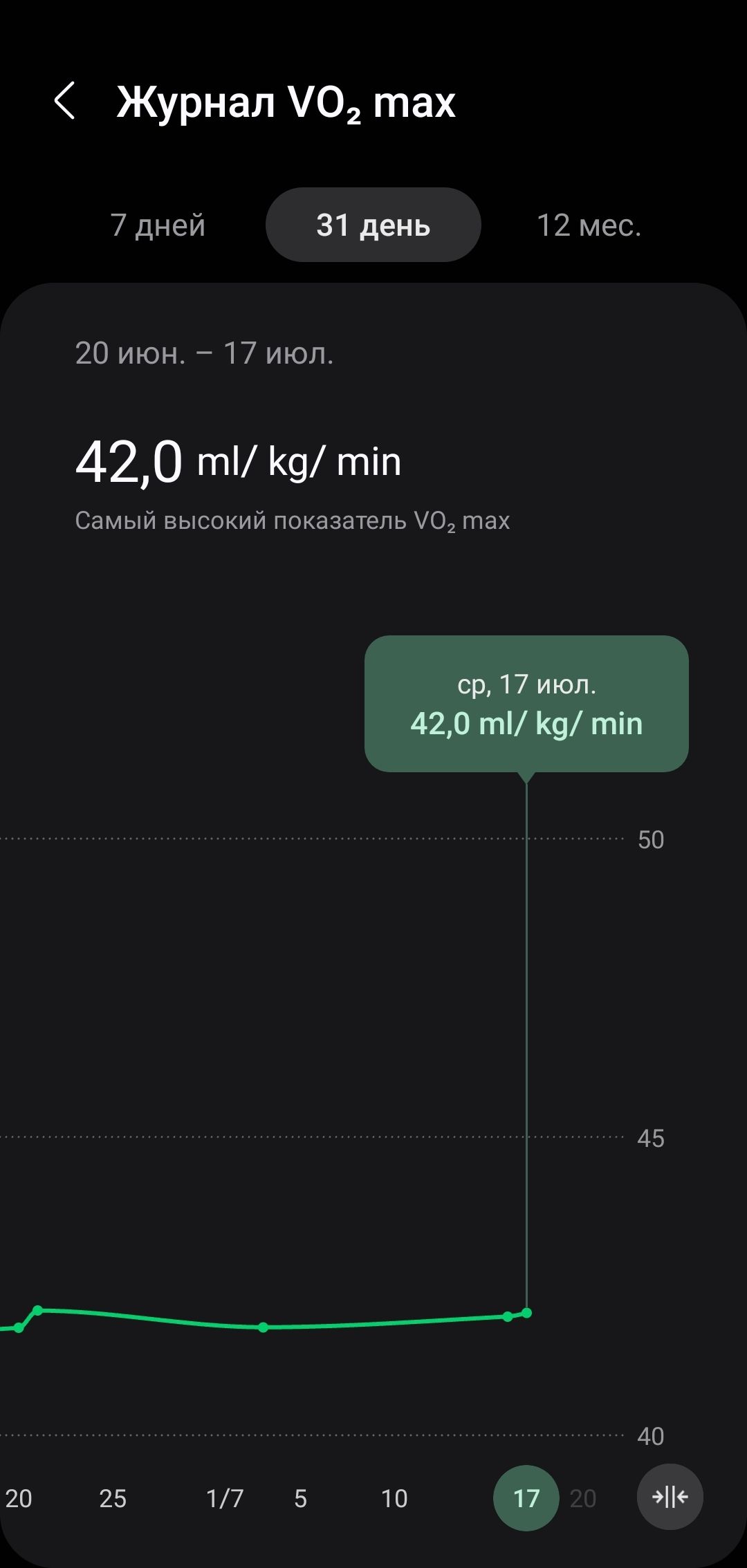Tap the large 42,0 ml/kg/min reading
This screenshot has width=747, height=1568.
pyautogui.click(x=239, y=462)
